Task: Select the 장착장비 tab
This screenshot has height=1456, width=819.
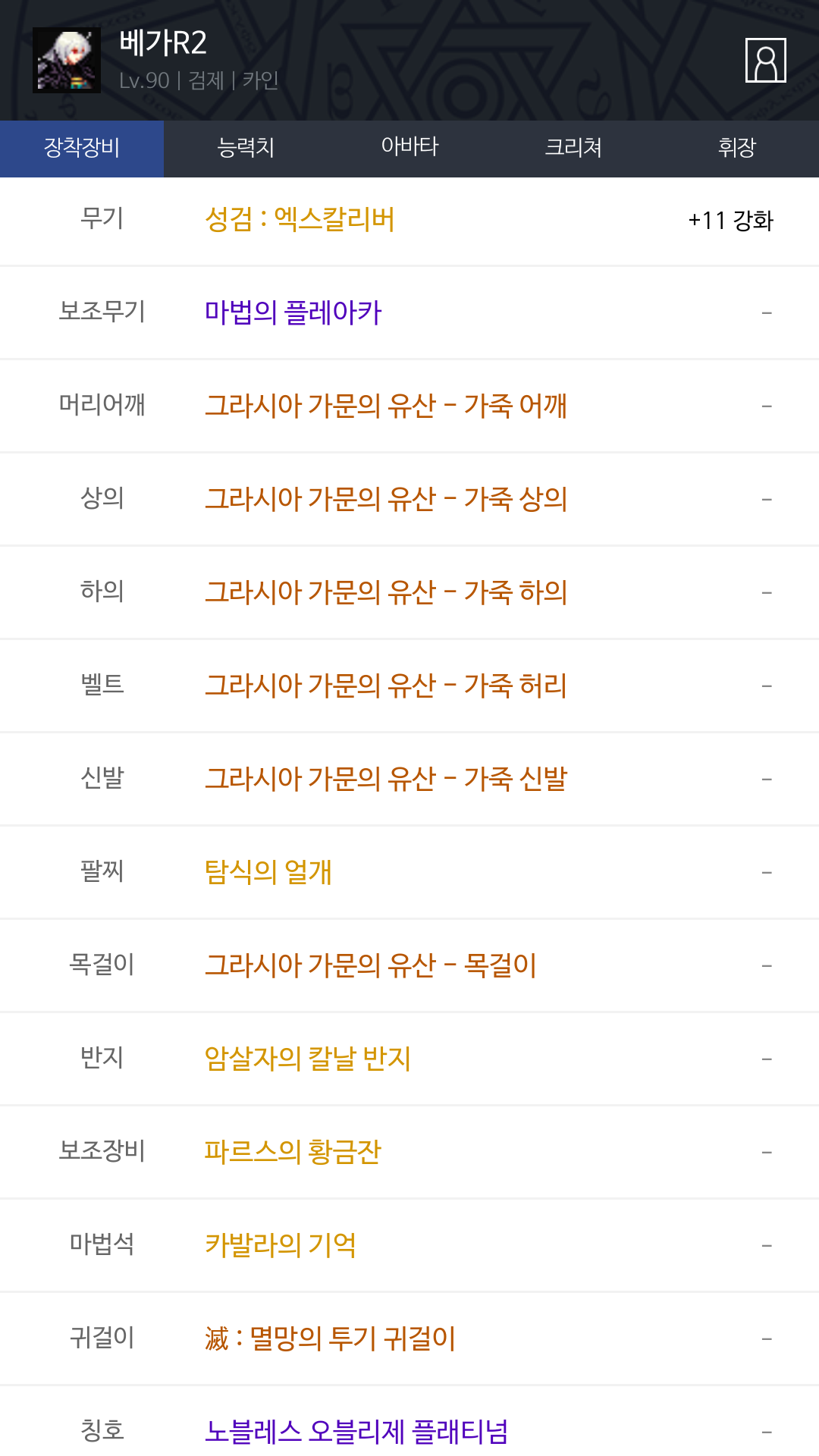Action: pos(82,149)
